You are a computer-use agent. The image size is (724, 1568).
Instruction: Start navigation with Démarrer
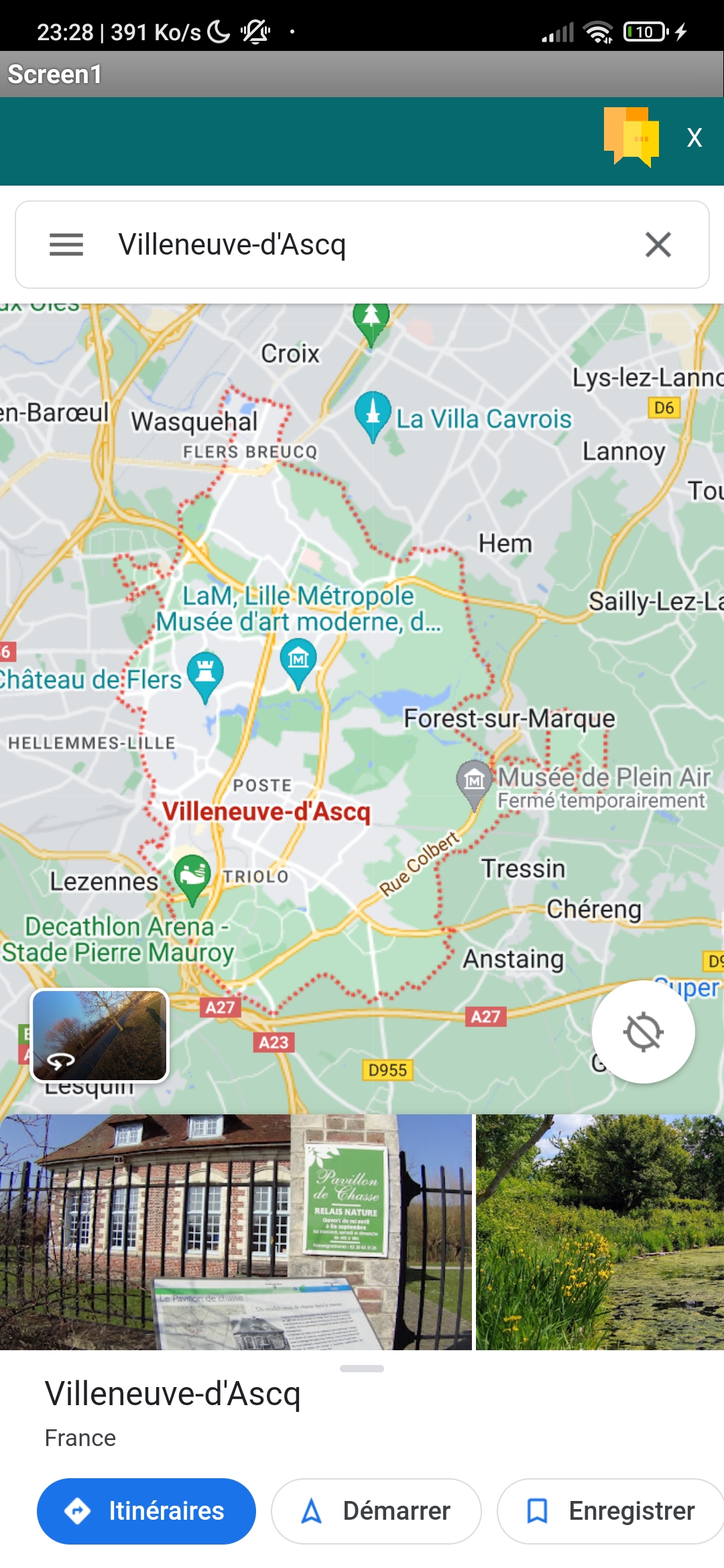(376, 1511)
